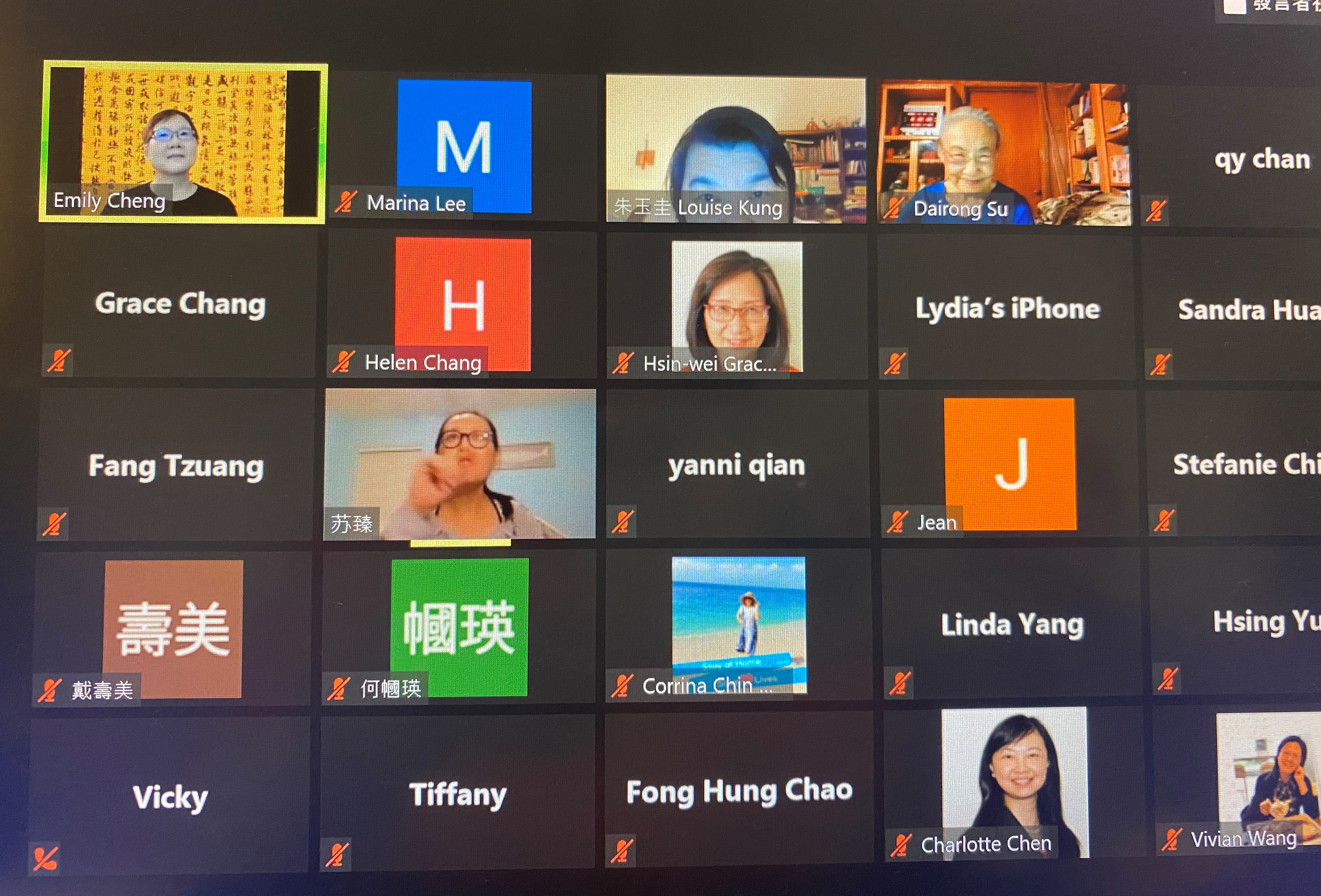Image resolution: width=1321 pixels, height=896 pixels.
Task: Open yanni qian's participant tile
Action: (x=737, y=465)
